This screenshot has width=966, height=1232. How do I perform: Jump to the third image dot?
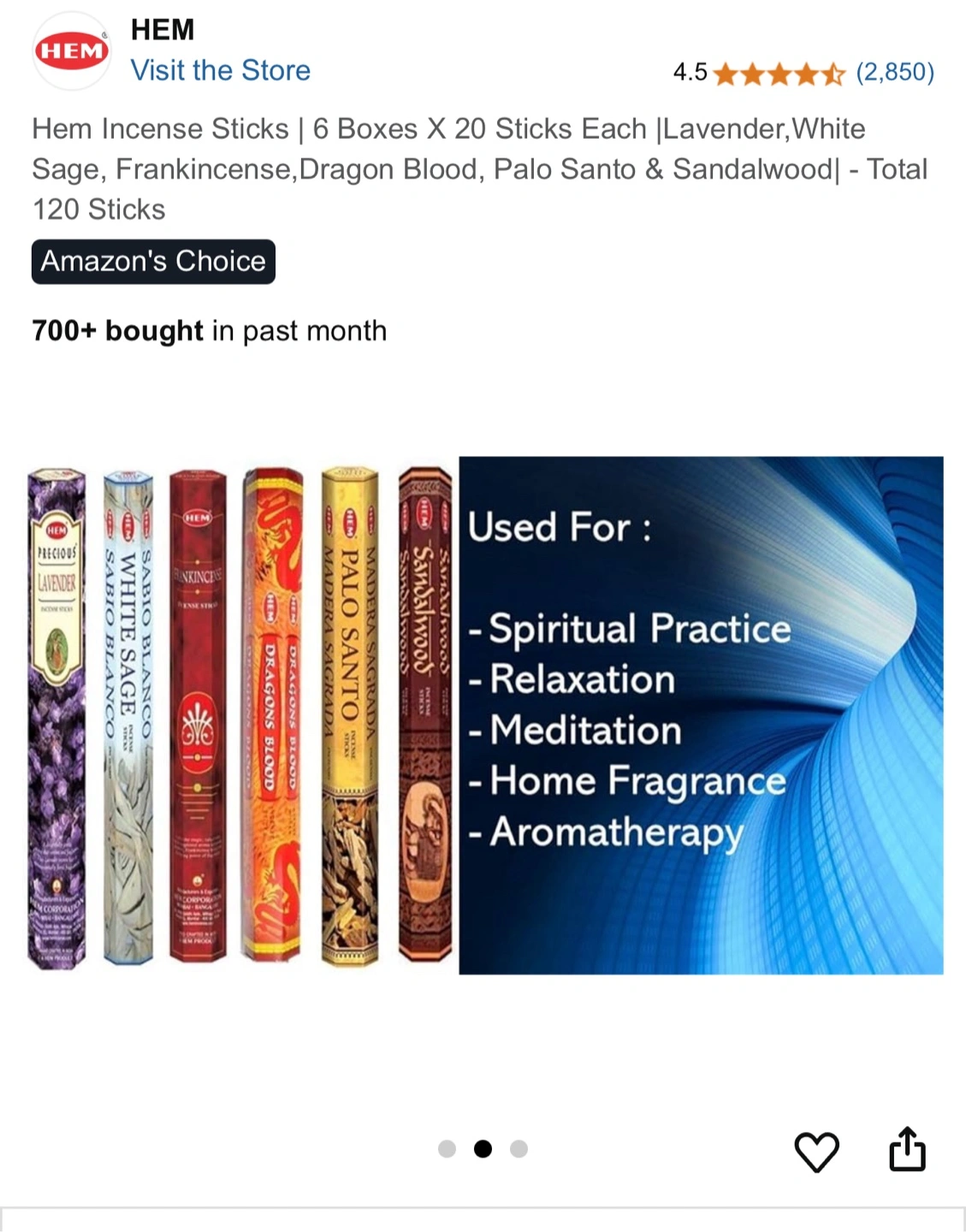click(519, 1148)
